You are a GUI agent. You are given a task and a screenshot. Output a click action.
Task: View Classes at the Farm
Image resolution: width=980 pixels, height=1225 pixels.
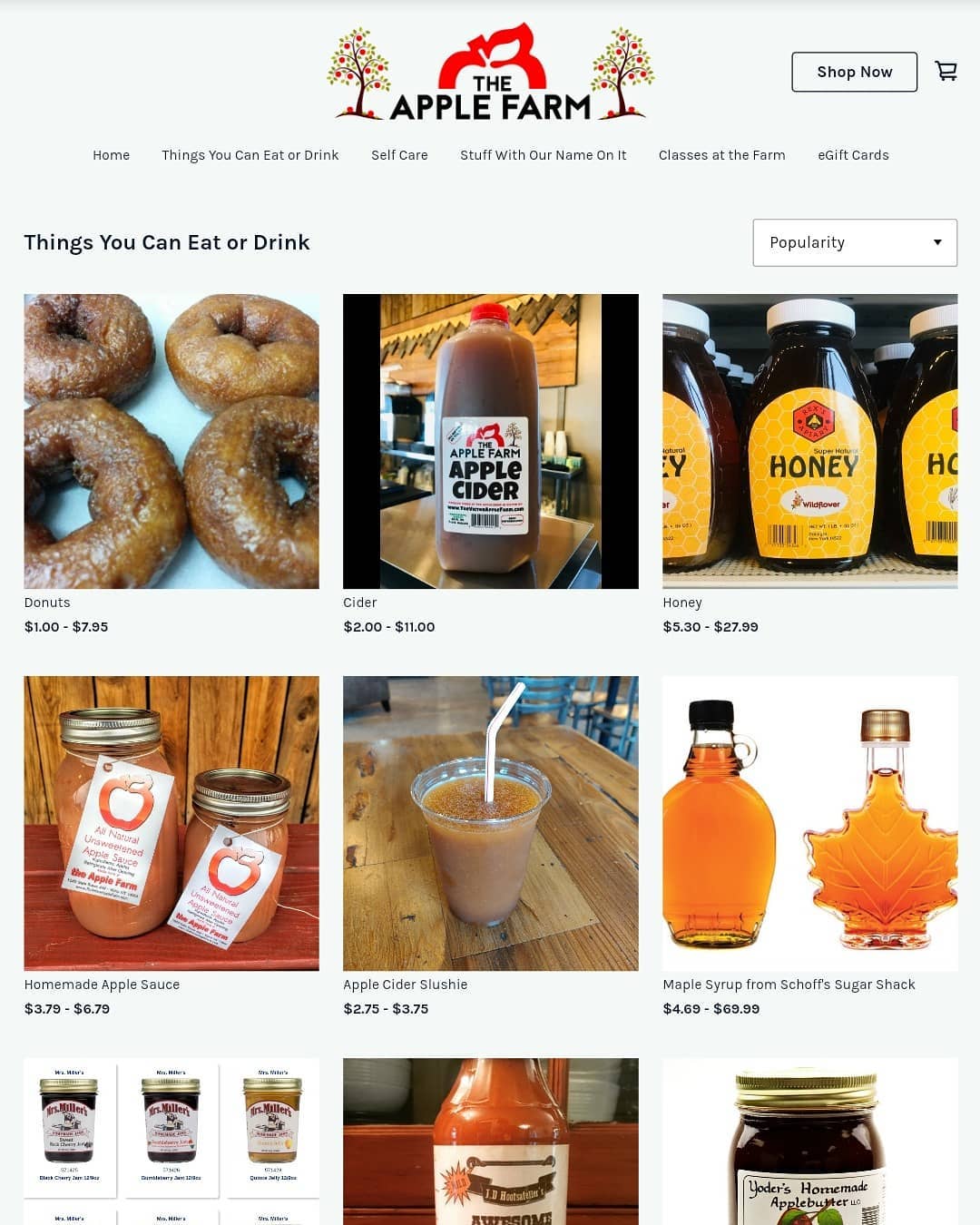pos(721,155)
